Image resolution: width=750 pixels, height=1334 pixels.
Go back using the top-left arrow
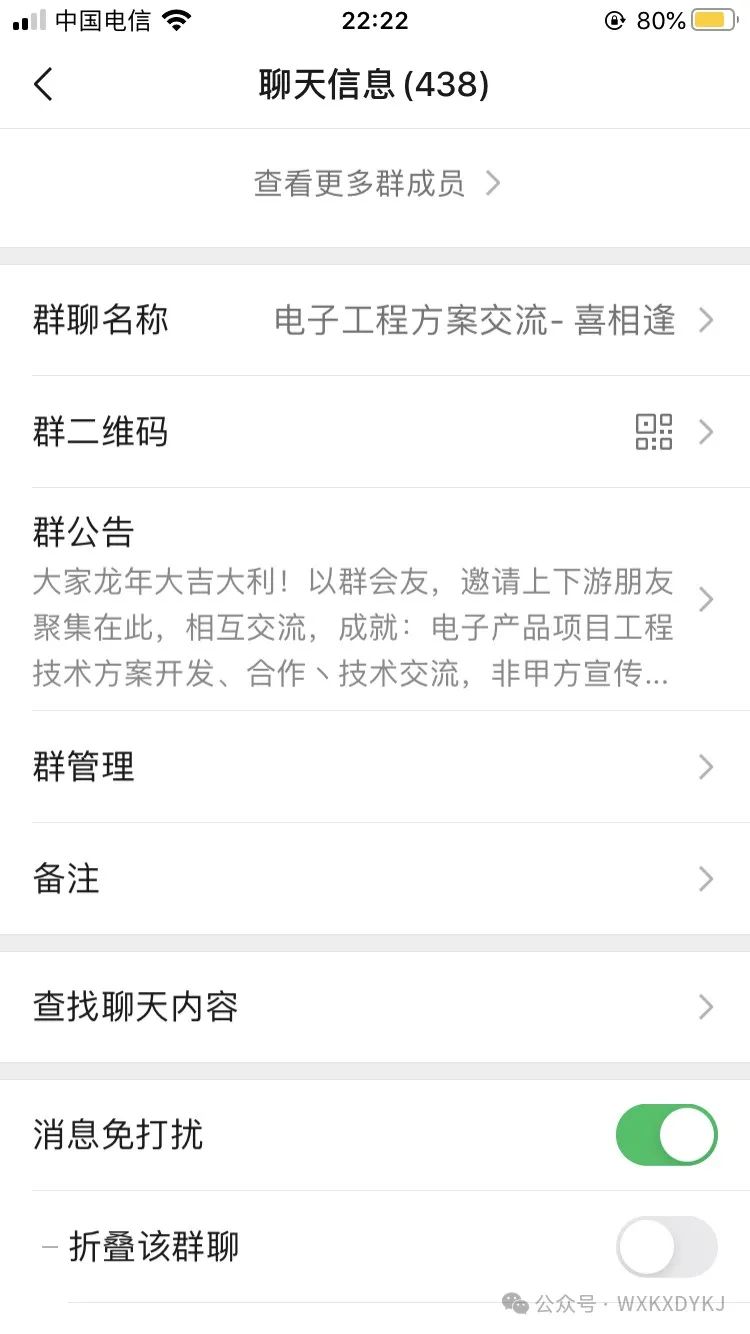(x=43, y=85)
